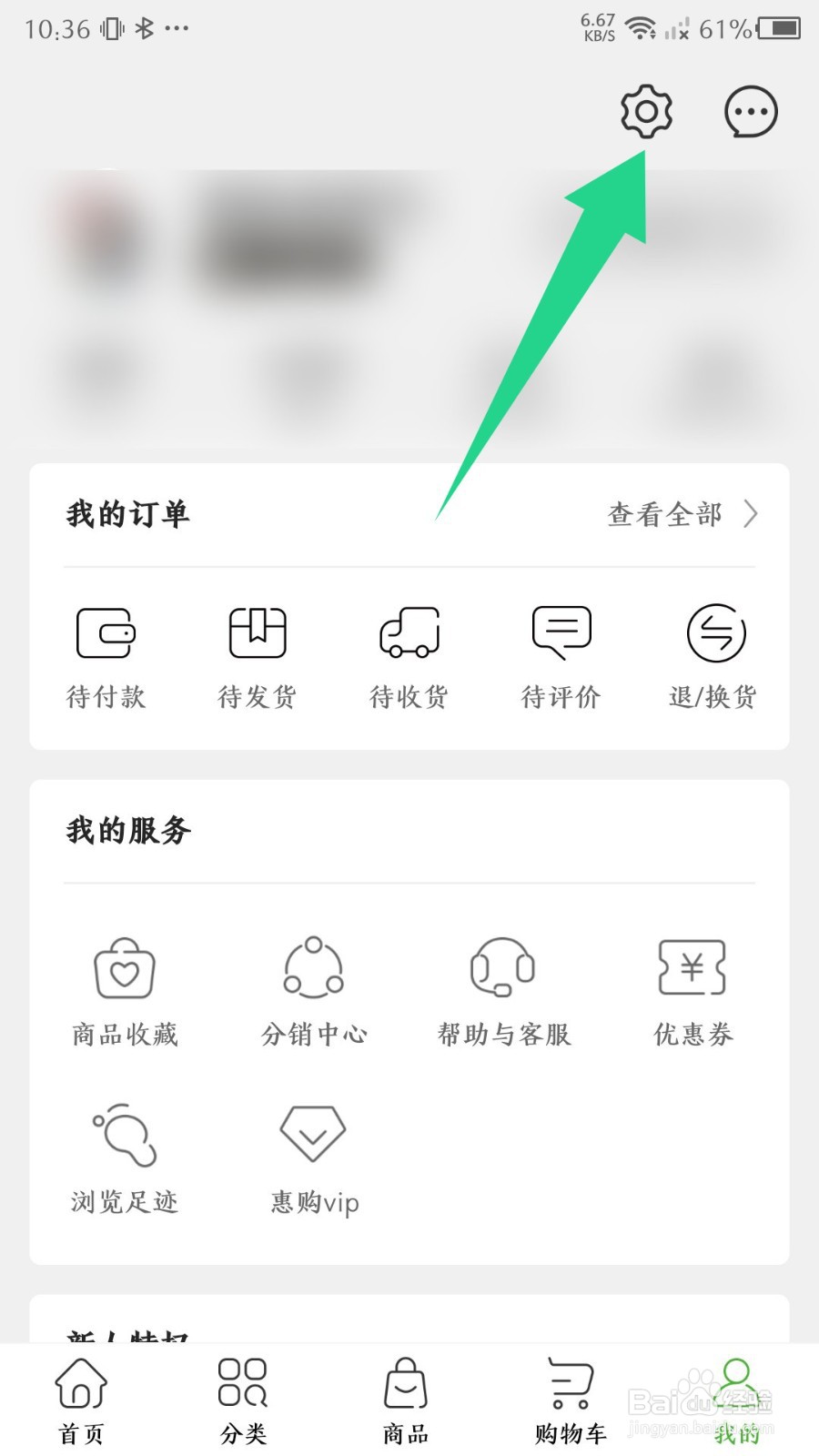Switch to the 购物车 shopping cart tab
The image size is (819, 1456).
571,1401
